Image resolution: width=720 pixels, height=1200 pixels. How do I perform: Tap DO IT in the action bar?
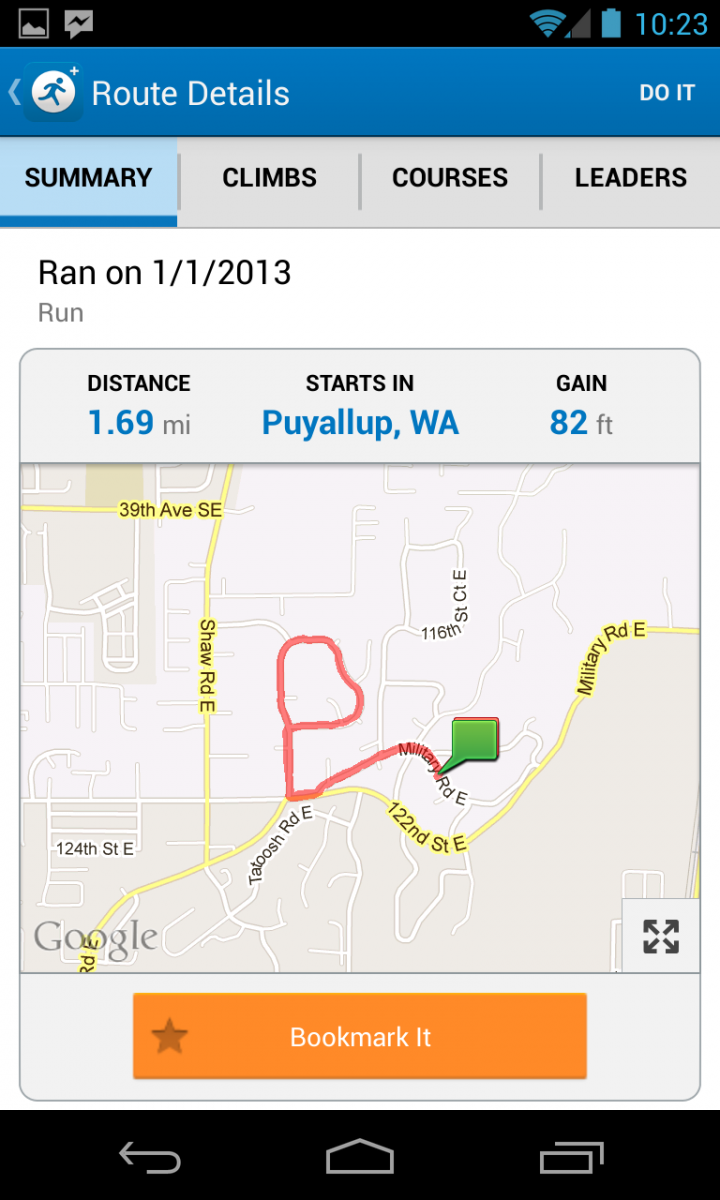(x=667, y=93)
